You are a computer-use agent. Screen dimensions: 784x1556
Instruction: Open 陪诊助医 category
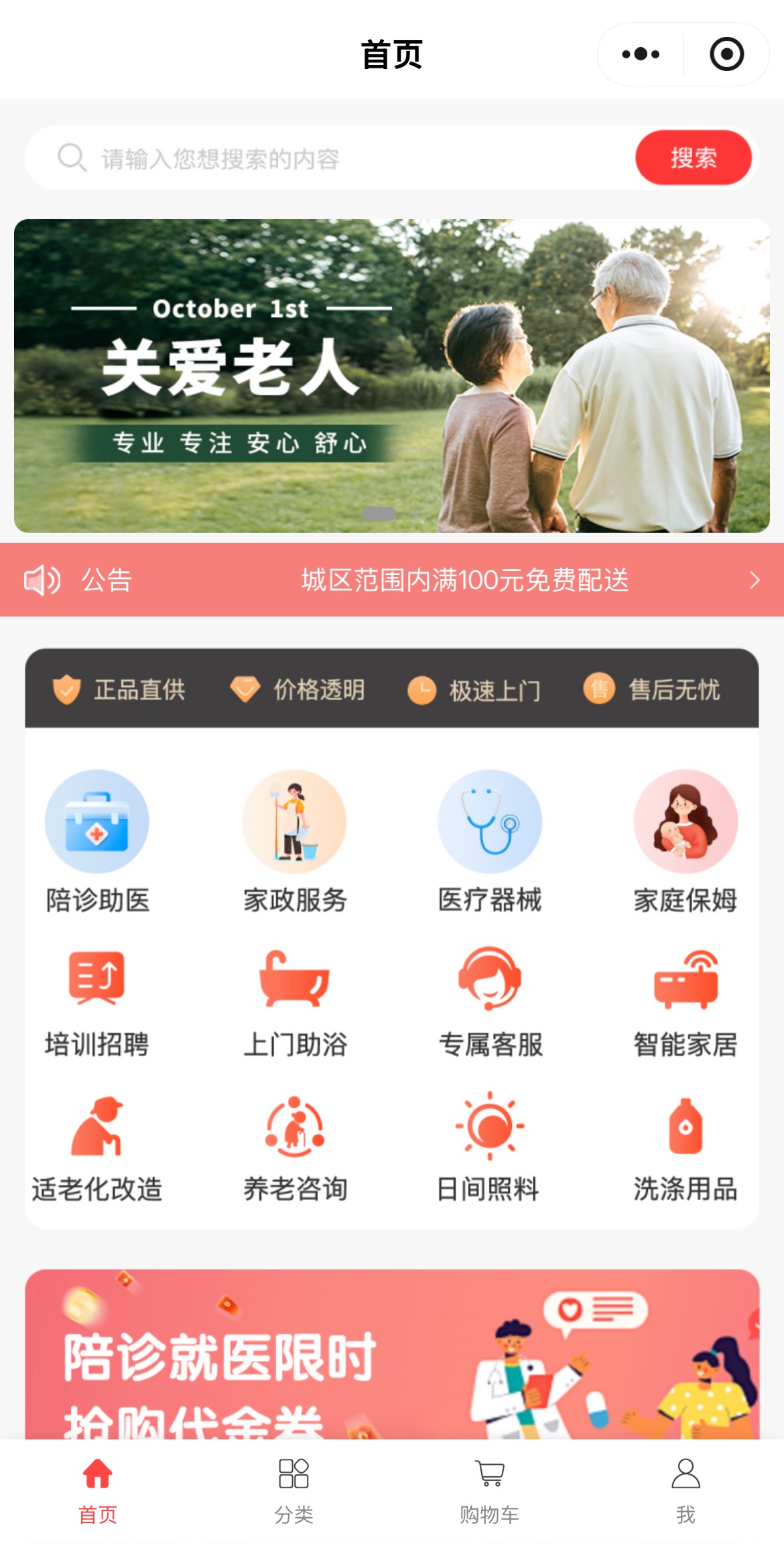(97, 841)
